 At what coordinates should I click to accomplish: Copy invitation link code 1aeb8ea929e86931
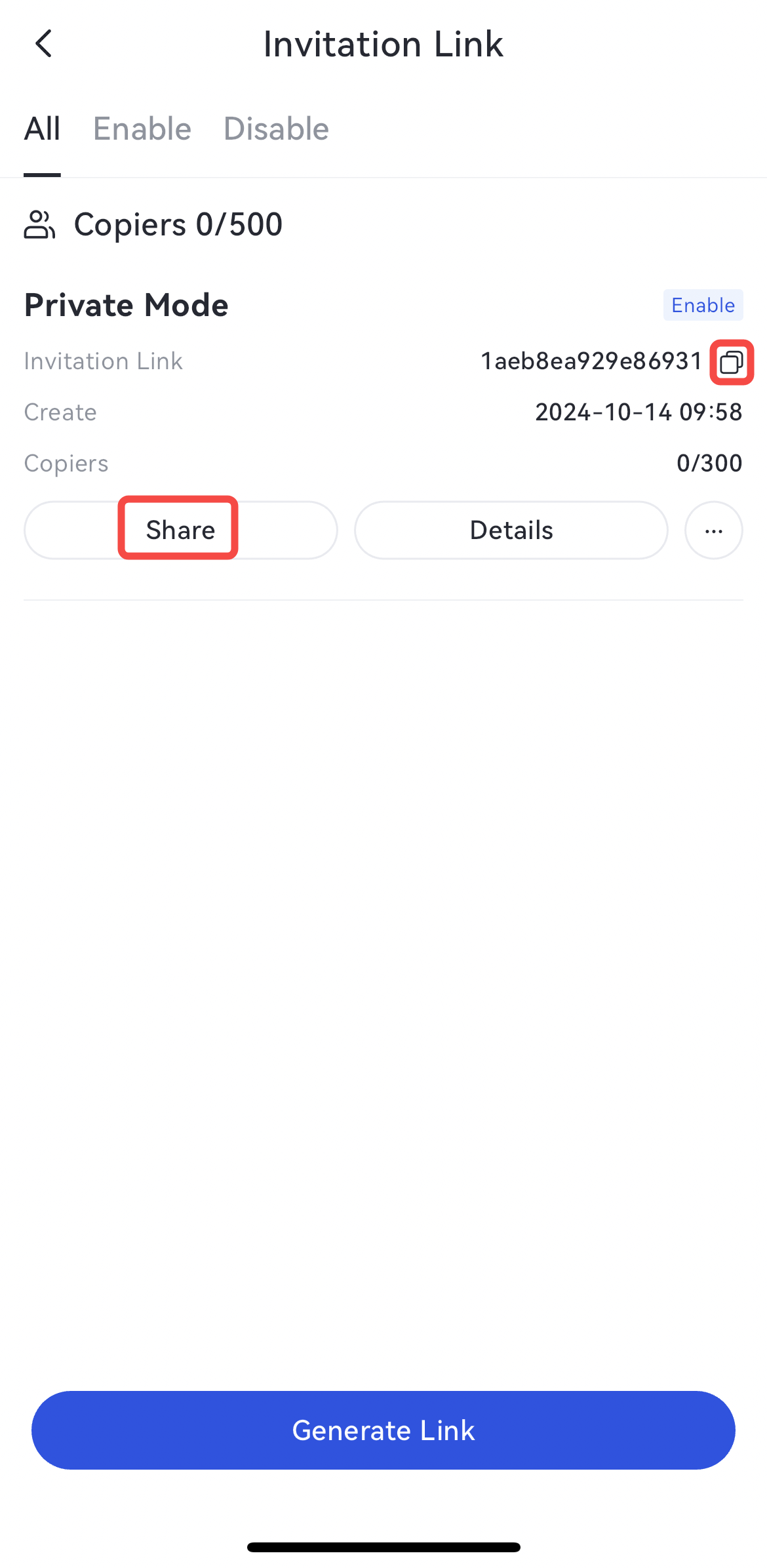click(x=732, y=362)
